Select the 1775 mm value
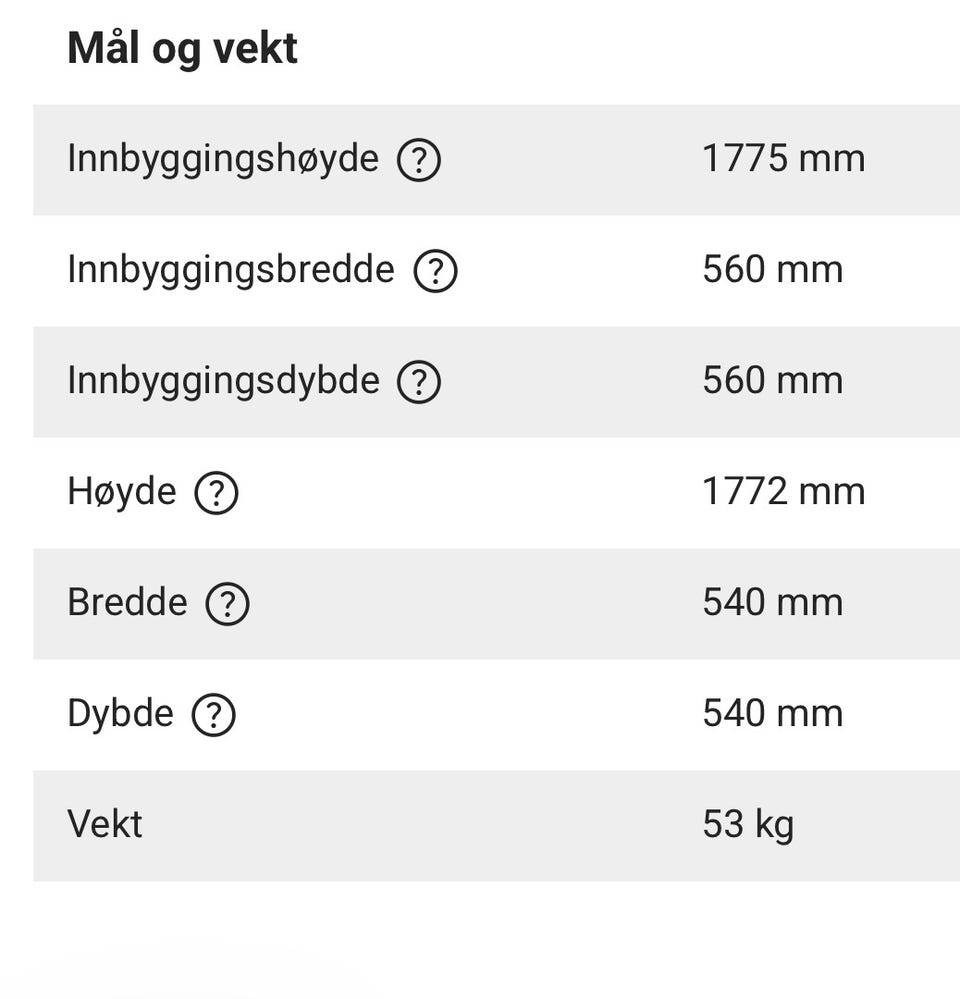Image resolution: width=960 pixels, height=999 pixels. 785,157
